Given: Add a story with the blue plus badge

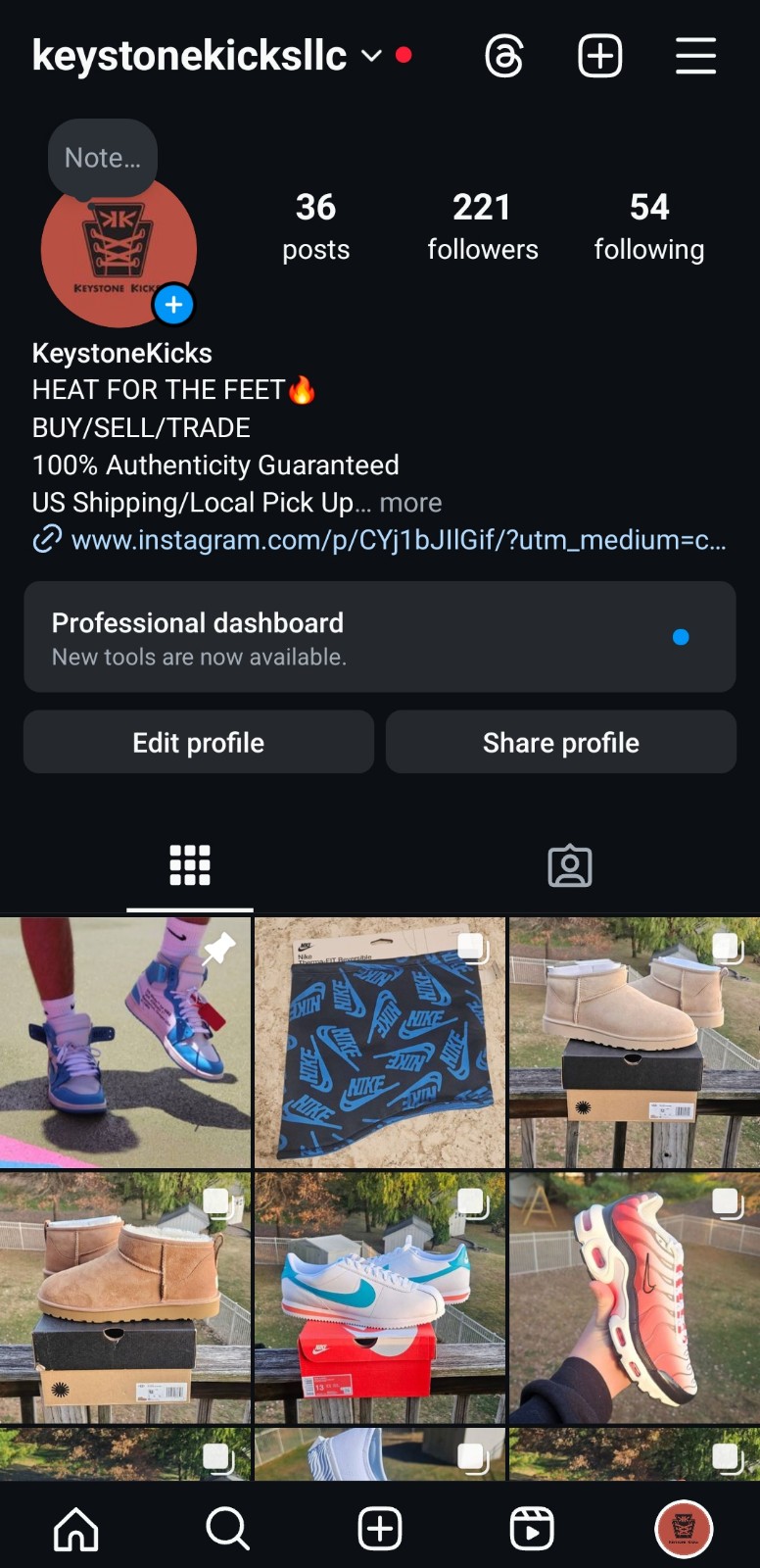Looking at the screenshot, I should tap(174, 305).
